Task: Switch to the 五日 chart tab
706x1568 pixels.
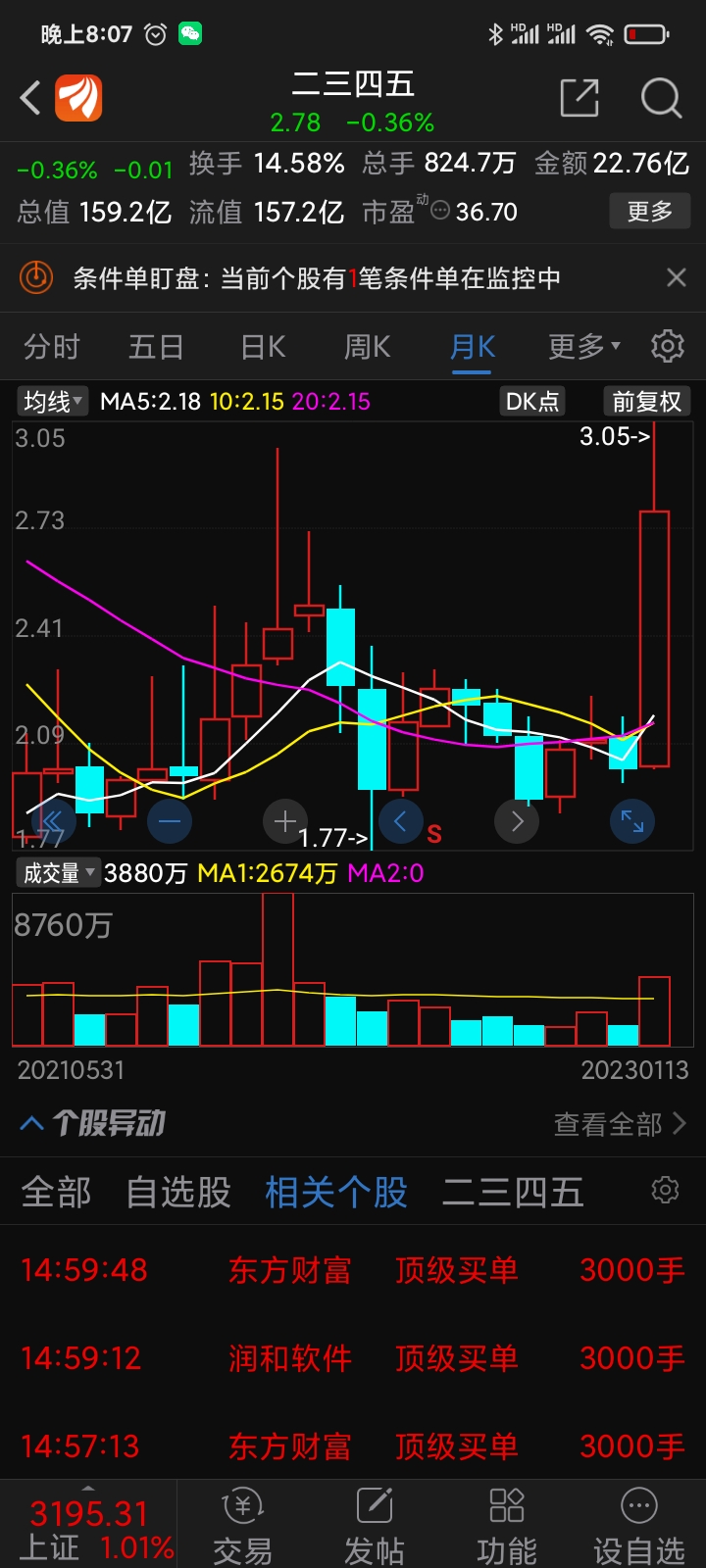Action: coord(156,347)
